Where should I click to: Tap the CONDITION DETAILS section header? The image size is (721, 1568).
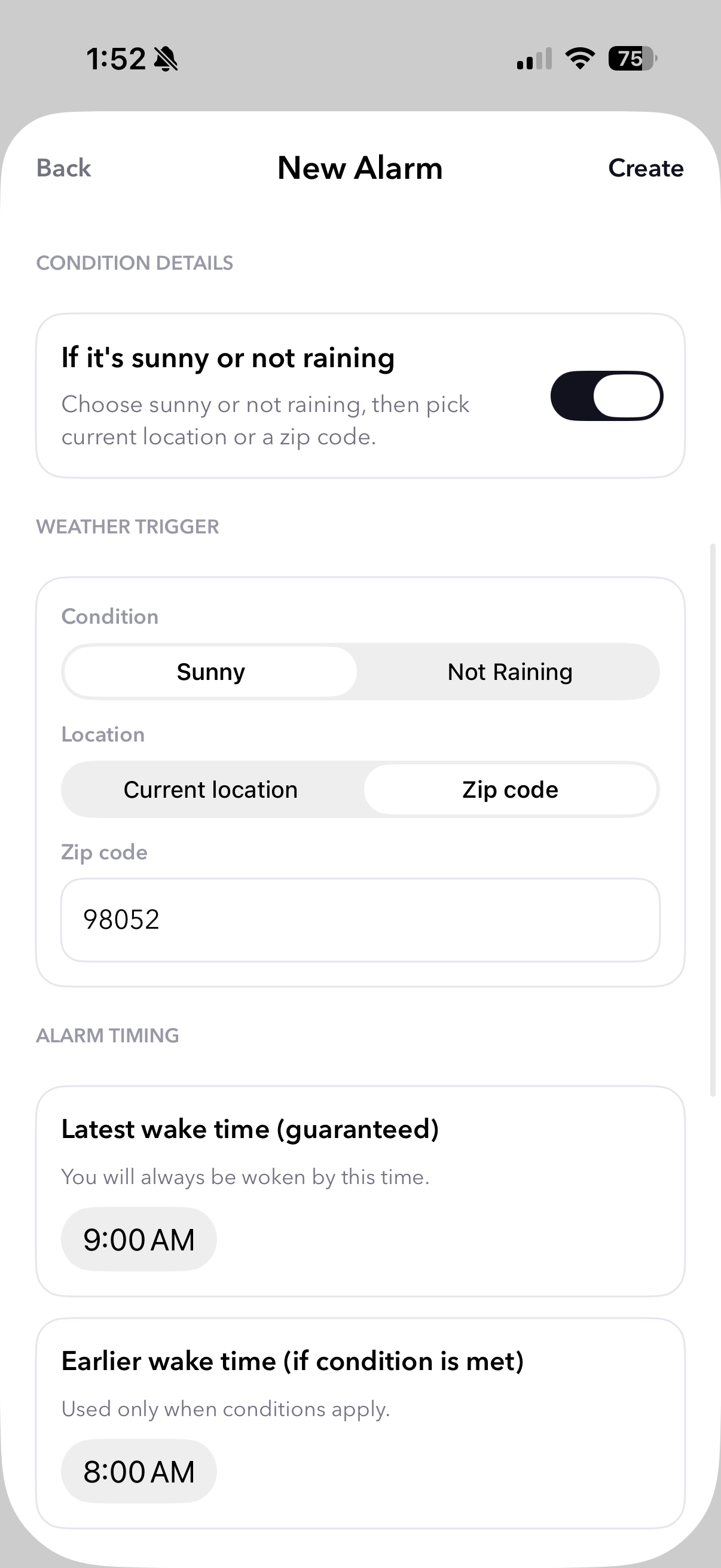point(135,263)
